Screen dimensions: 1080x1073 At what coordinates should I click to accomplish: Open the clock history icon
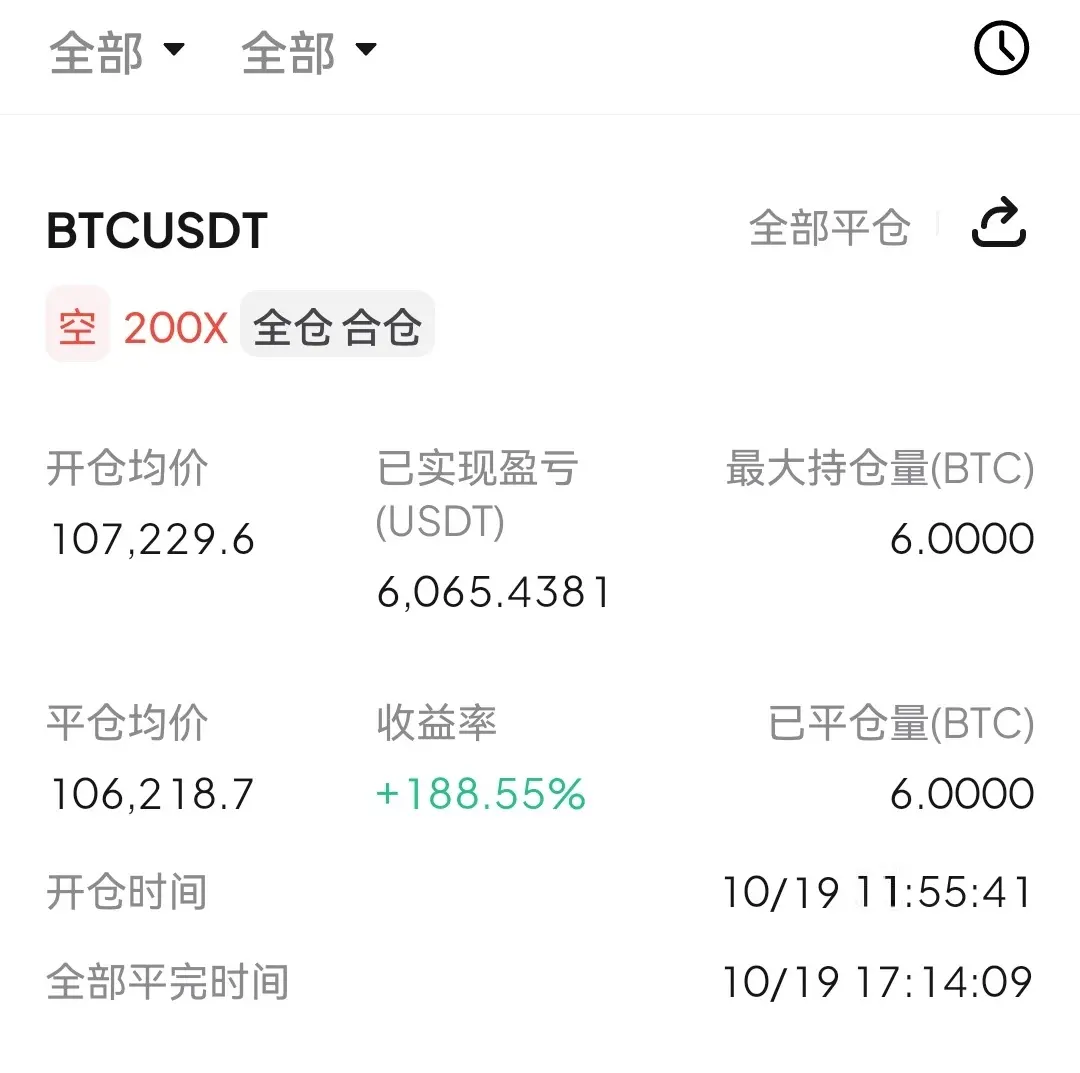1001,48
